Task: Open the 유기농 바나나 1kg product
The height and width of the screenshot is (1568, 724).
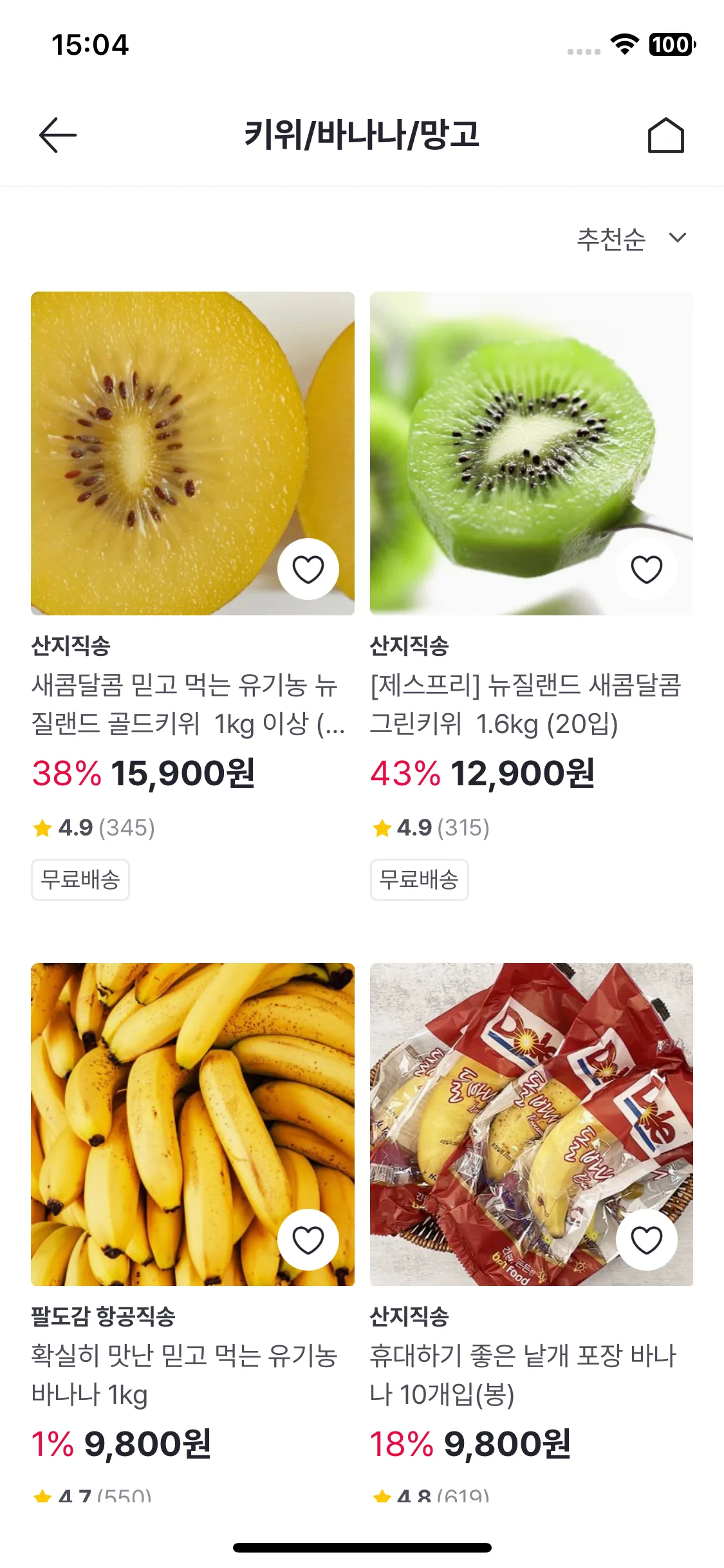Action: click(187, 1375)
